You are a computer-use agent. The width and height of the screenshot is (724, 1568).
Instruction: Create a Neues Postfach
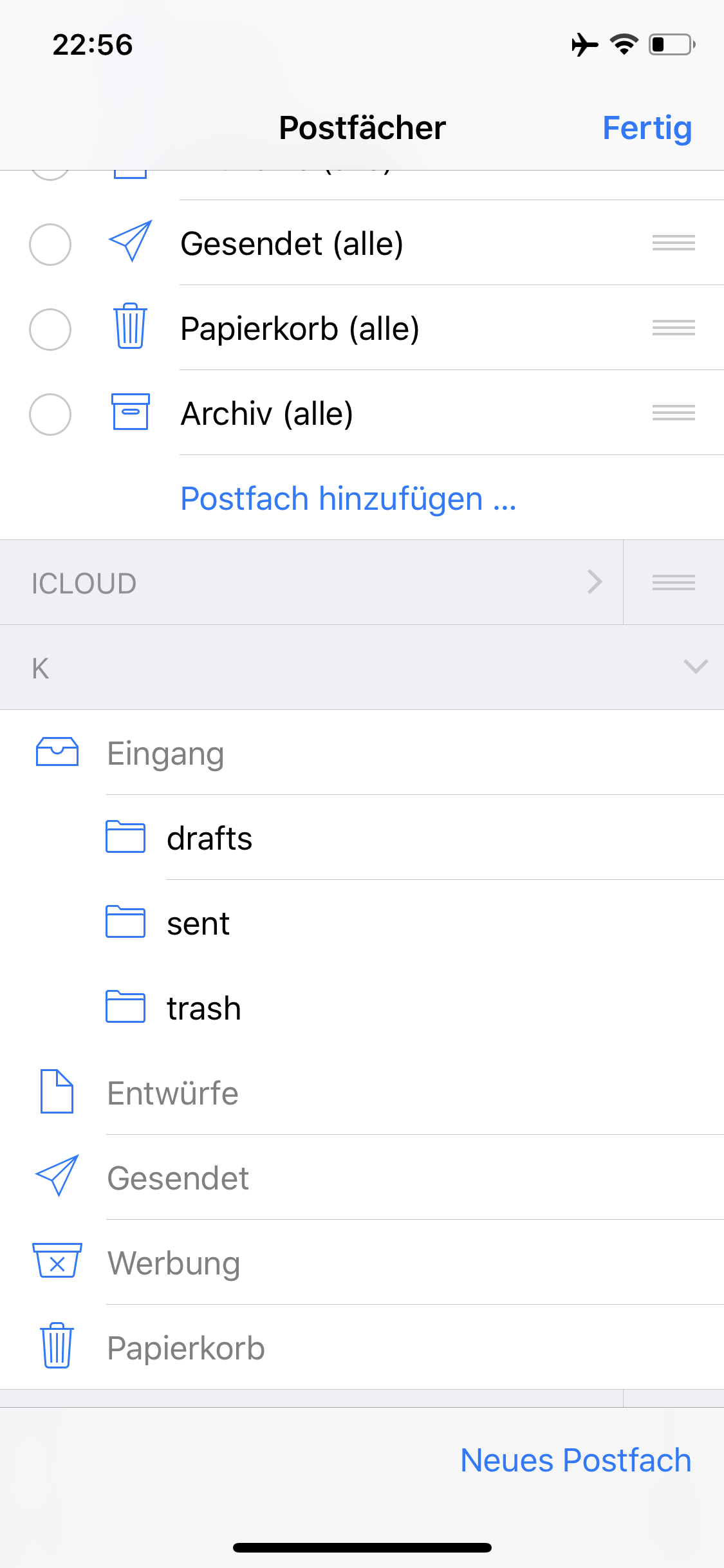(x=575, y=1460)
